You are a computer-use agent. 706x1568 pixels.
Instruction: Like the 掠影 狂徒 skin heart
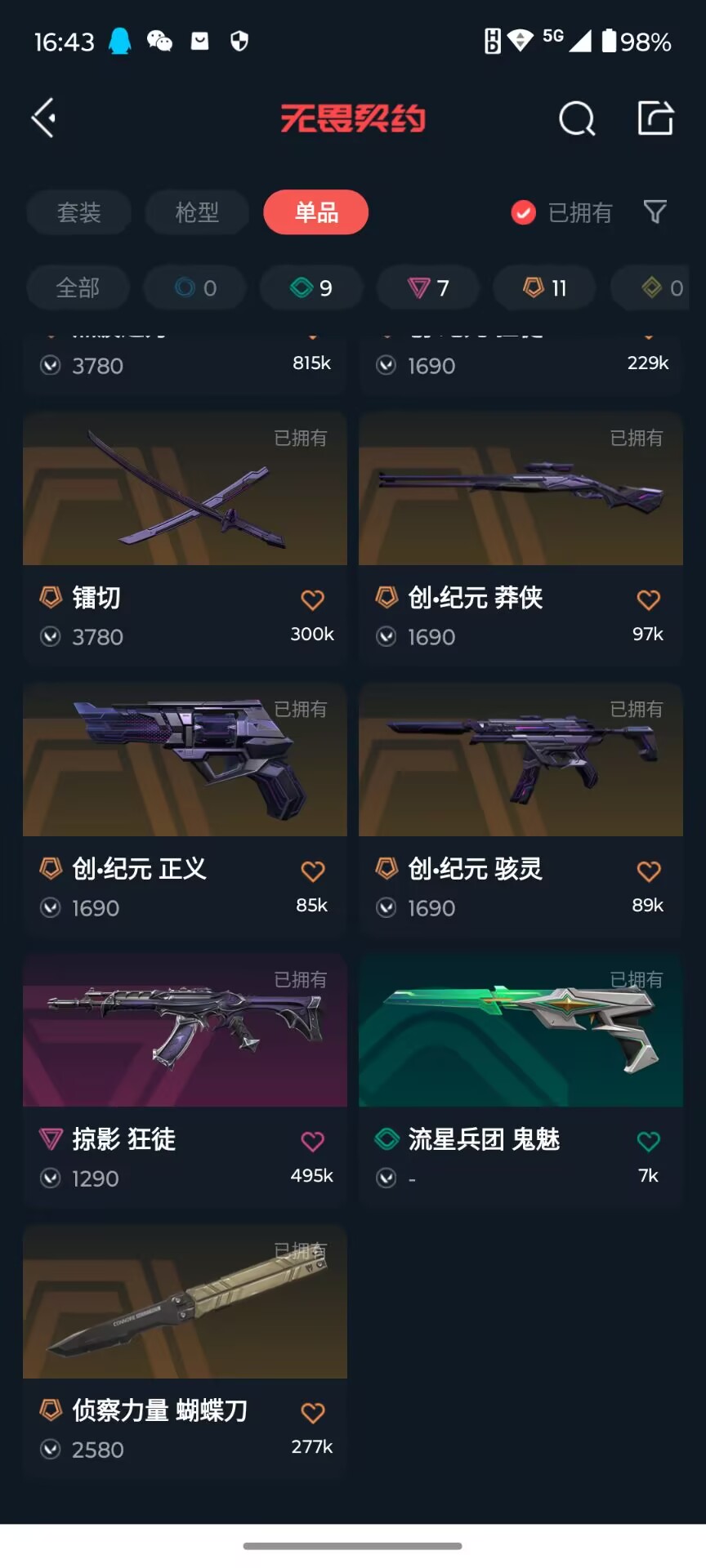click(x=312, y=1142)
